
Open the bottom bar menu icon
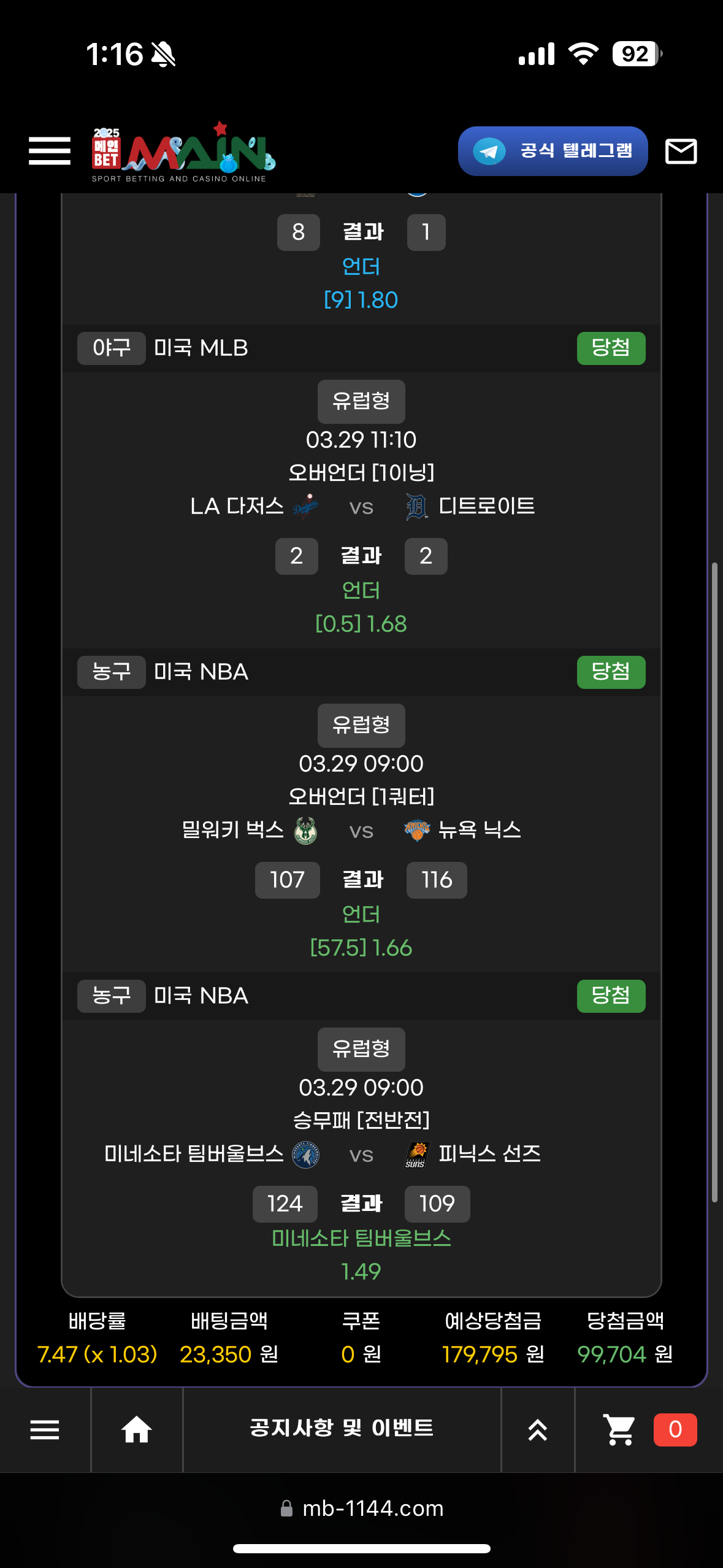coord(45,1430)
